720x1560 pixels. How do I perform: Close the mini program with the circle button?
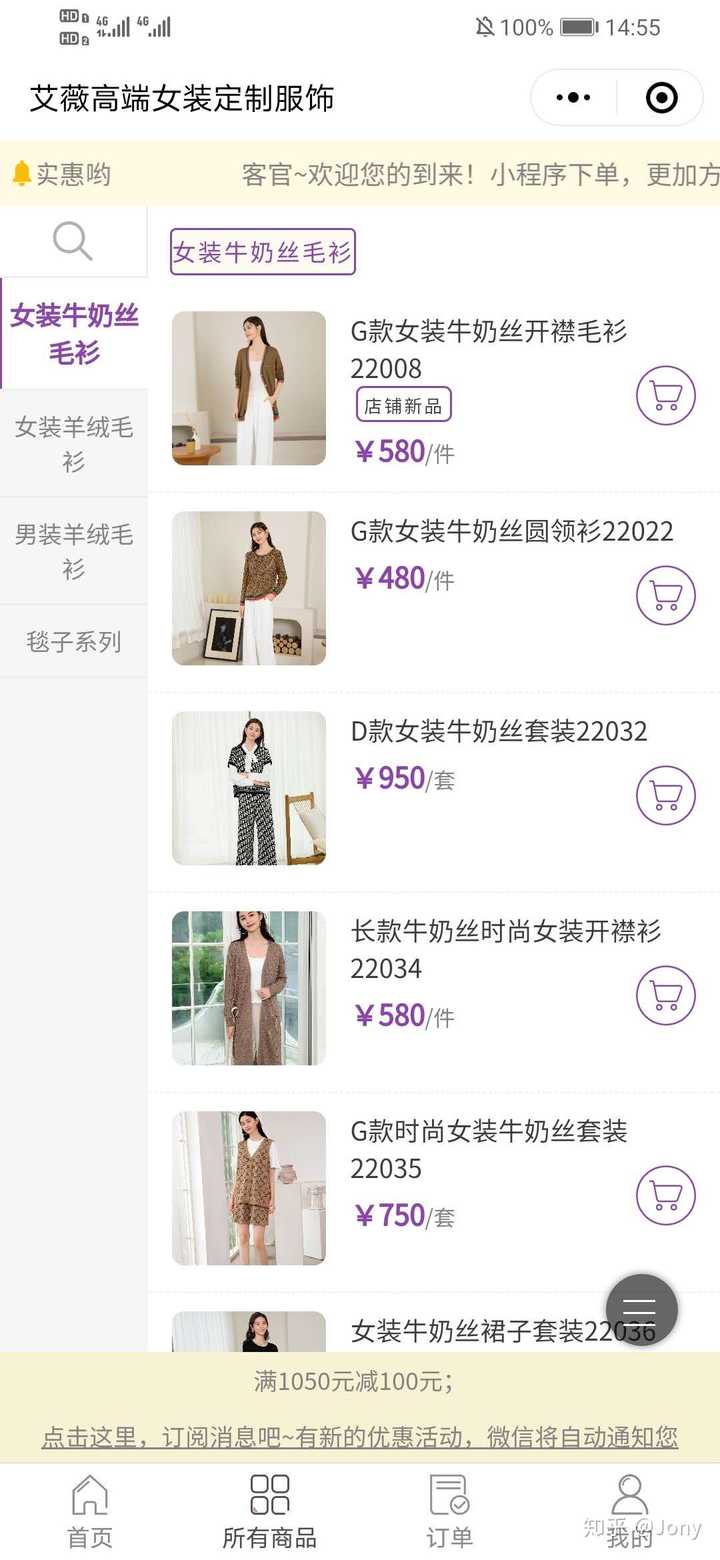click(662, 98)
